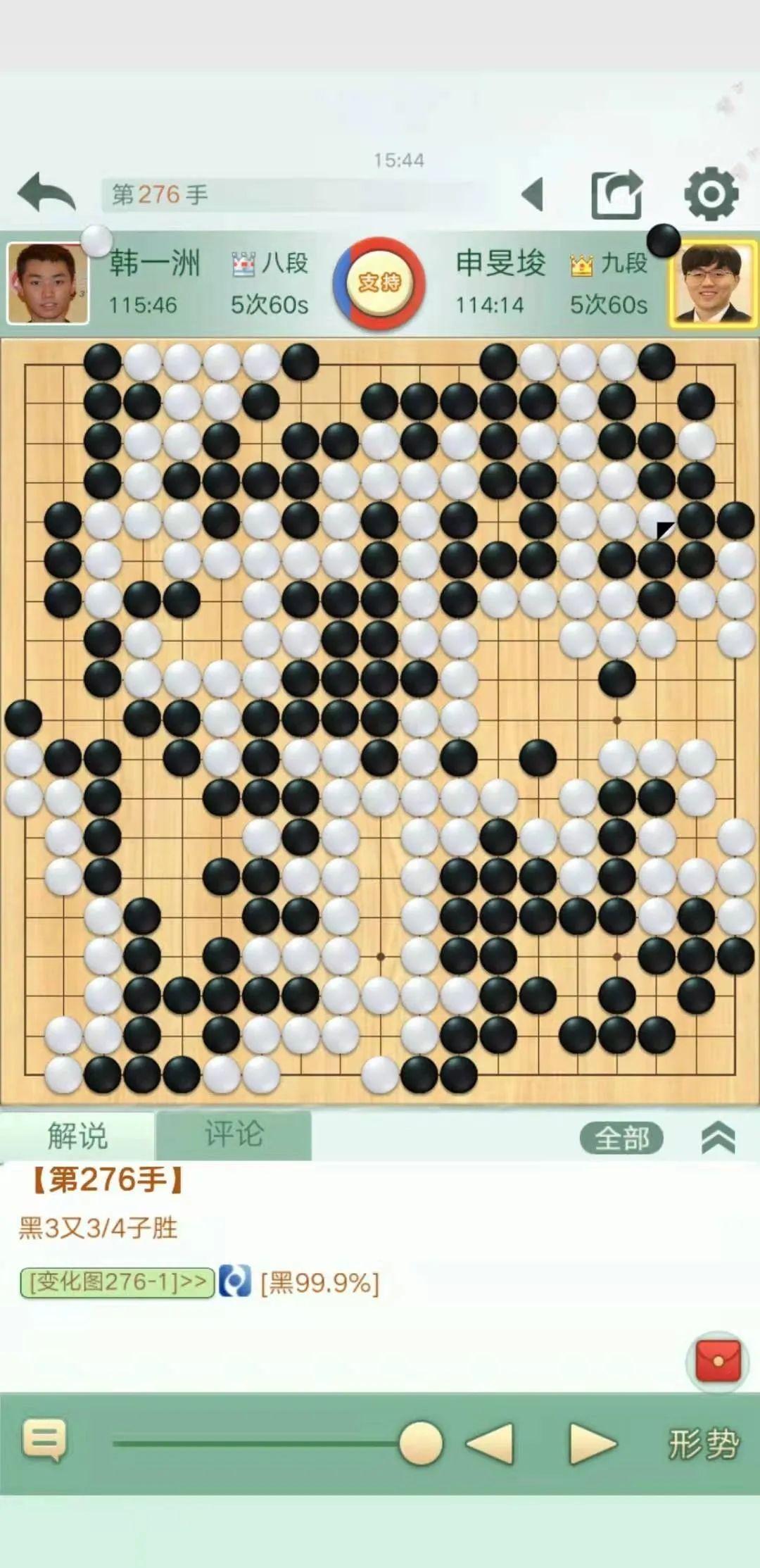Switch to the 解说 tab
Screen dimensions: 760x1568
click(x=77, y=1136)
